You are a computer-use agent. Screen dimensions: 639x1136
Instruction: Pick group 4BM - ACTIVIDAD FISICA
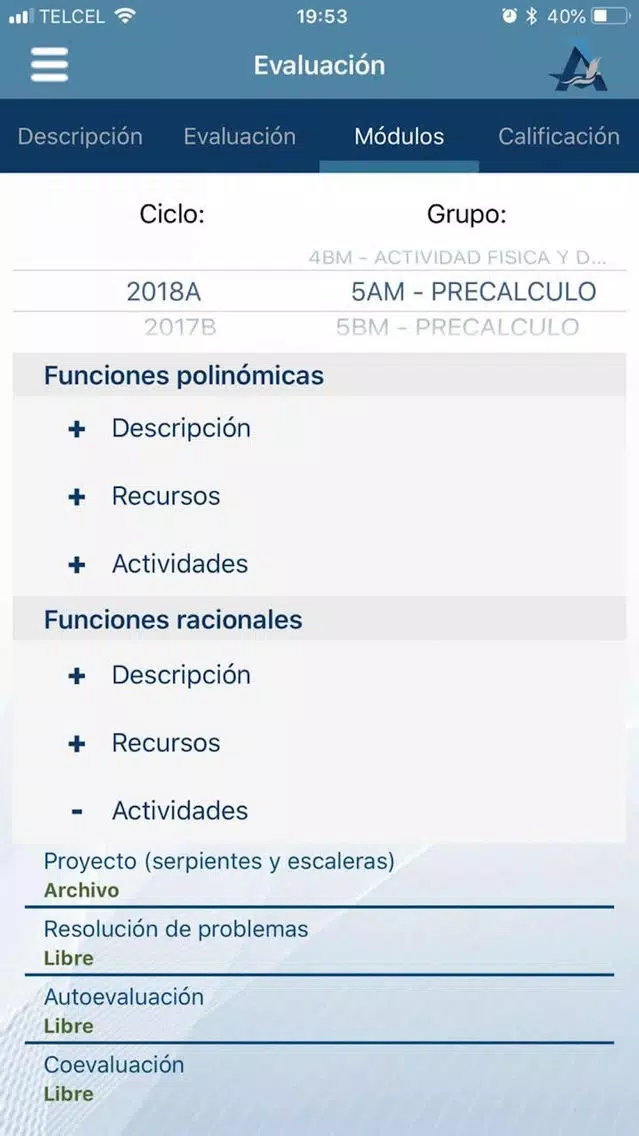[x=457, y=257]
